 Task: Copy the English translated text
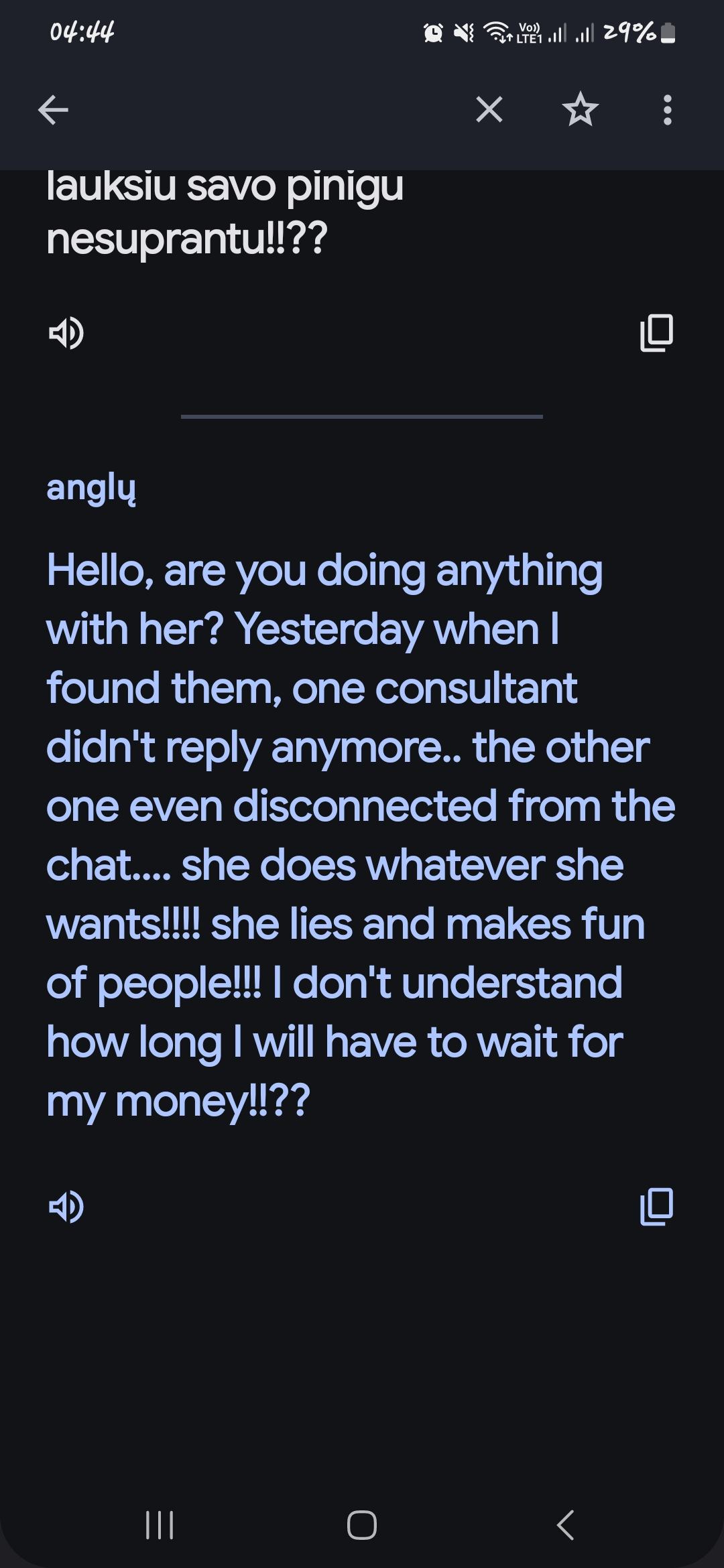click(656, 1207)
